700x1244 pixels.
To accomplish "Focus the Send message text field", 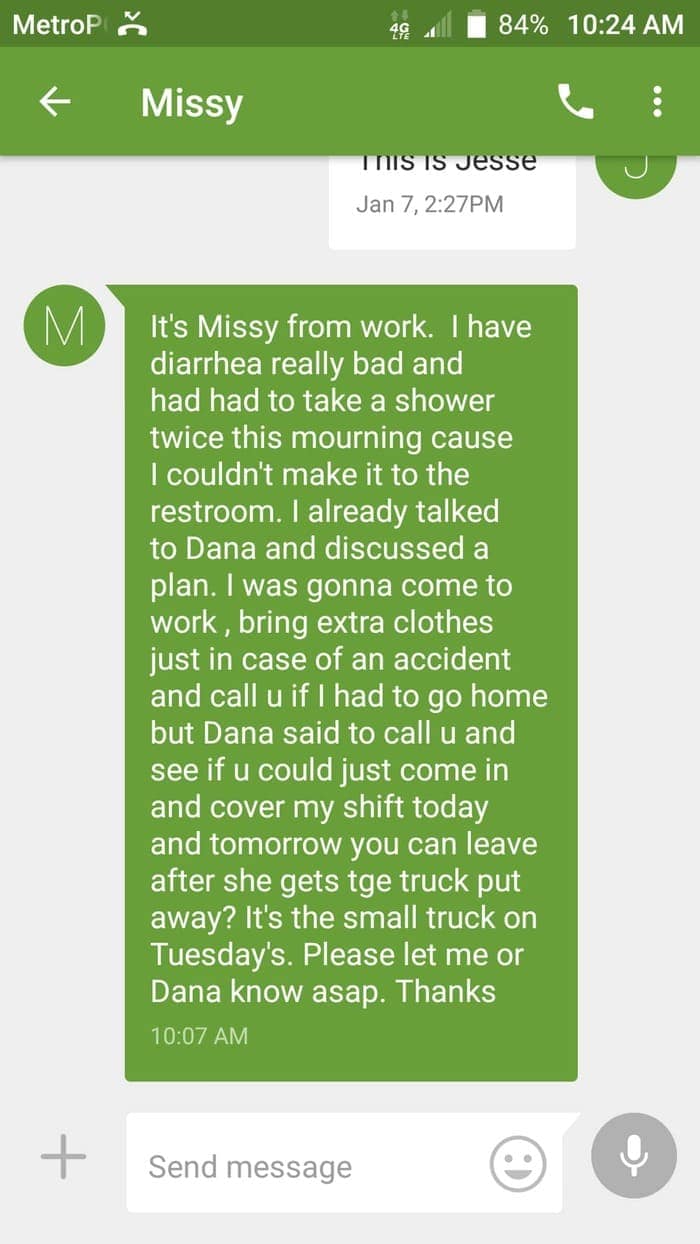I will tap(300, 1166).
